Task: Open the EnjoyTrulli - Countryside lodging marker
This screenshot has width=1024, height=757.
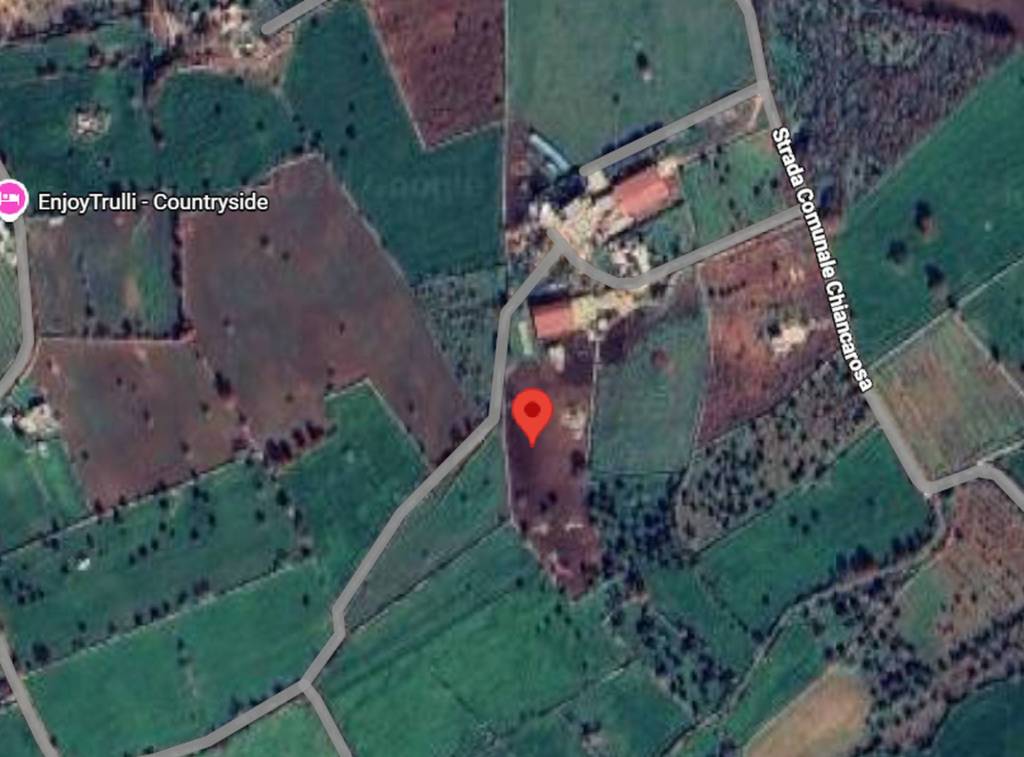Action: point(11,199)
